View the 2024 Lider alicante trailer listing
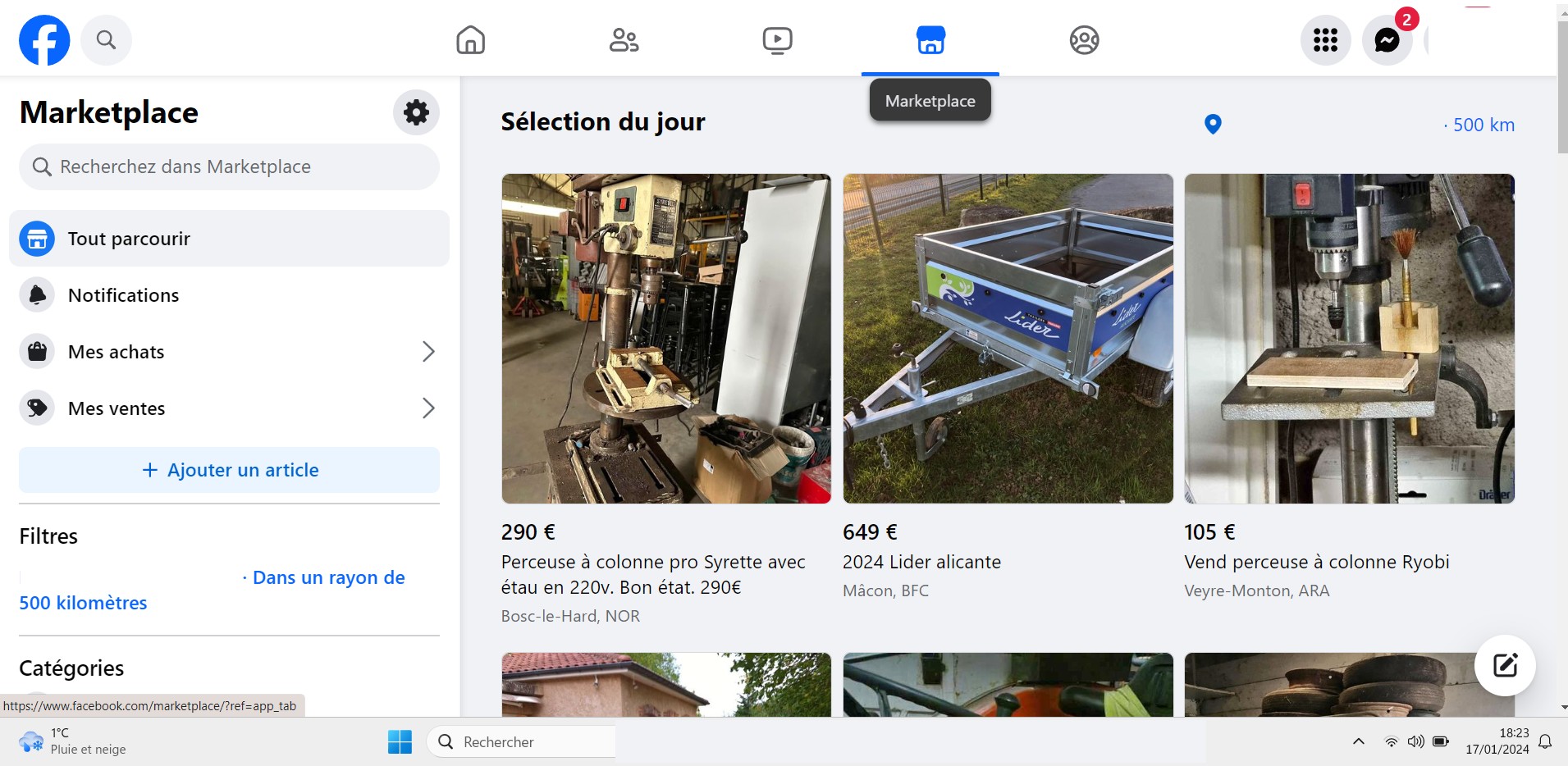 tap(1008, 339)
